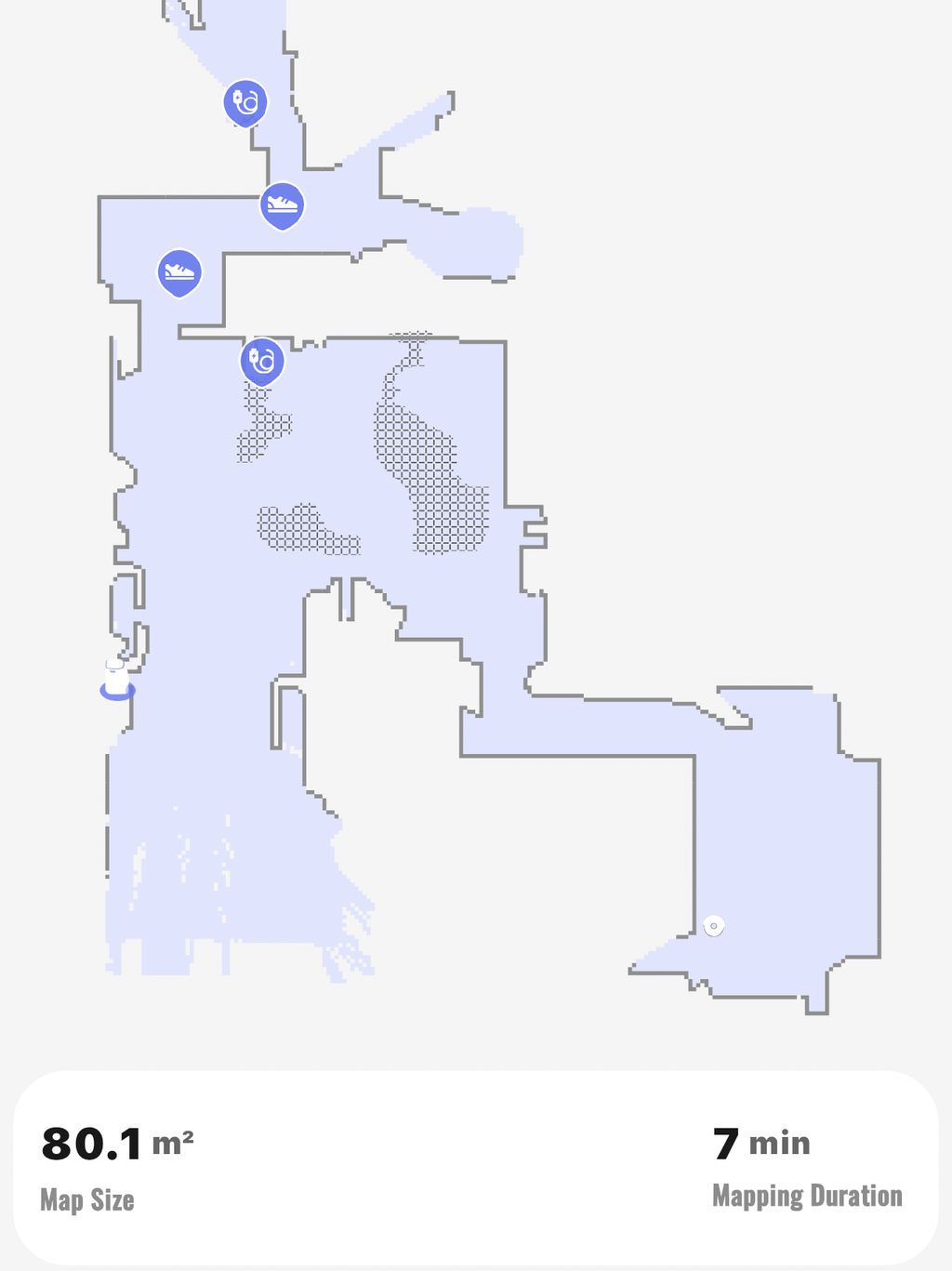
Task: View the shoe obstacle pin on the wall line
Action: [282, 205]
